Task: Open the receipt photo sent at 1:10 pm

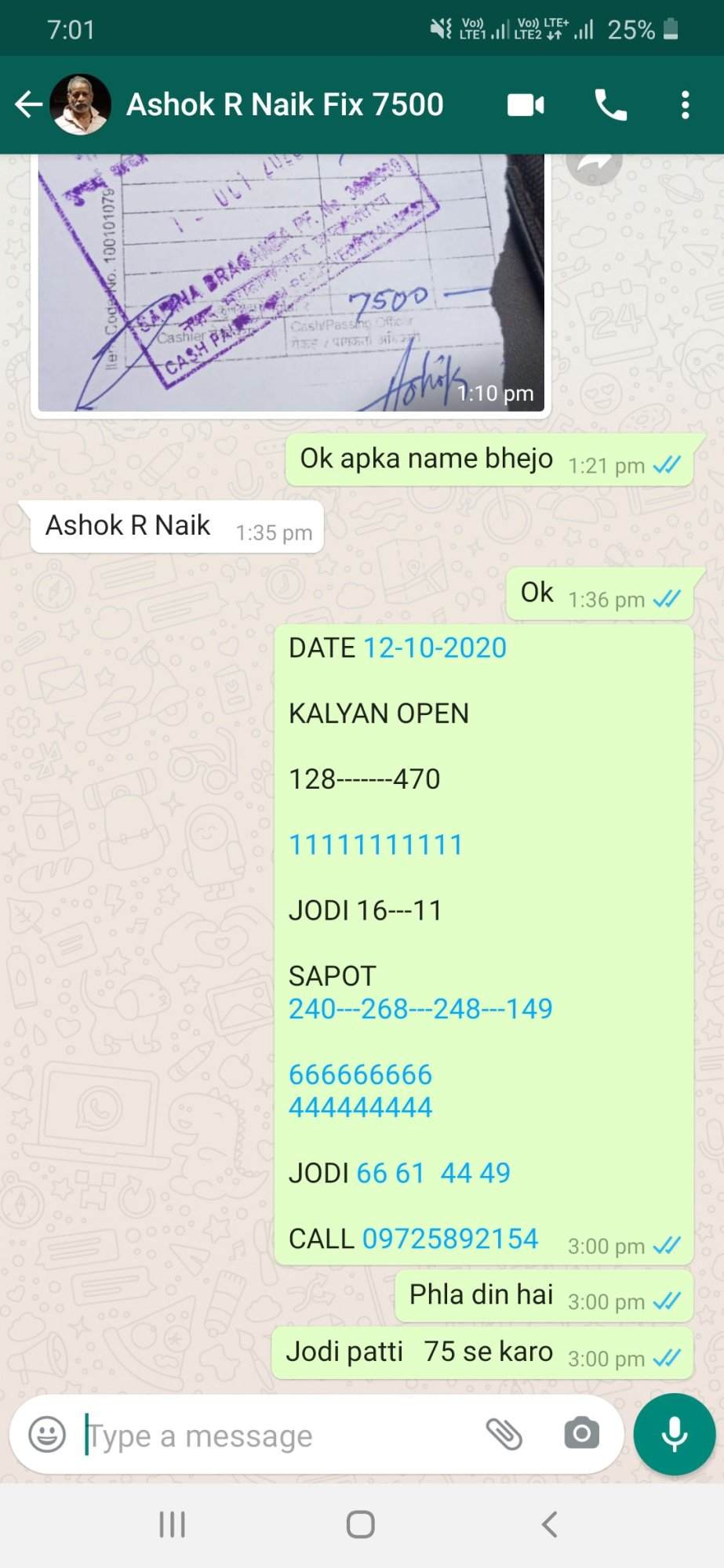Action: [x=290, y=282]
